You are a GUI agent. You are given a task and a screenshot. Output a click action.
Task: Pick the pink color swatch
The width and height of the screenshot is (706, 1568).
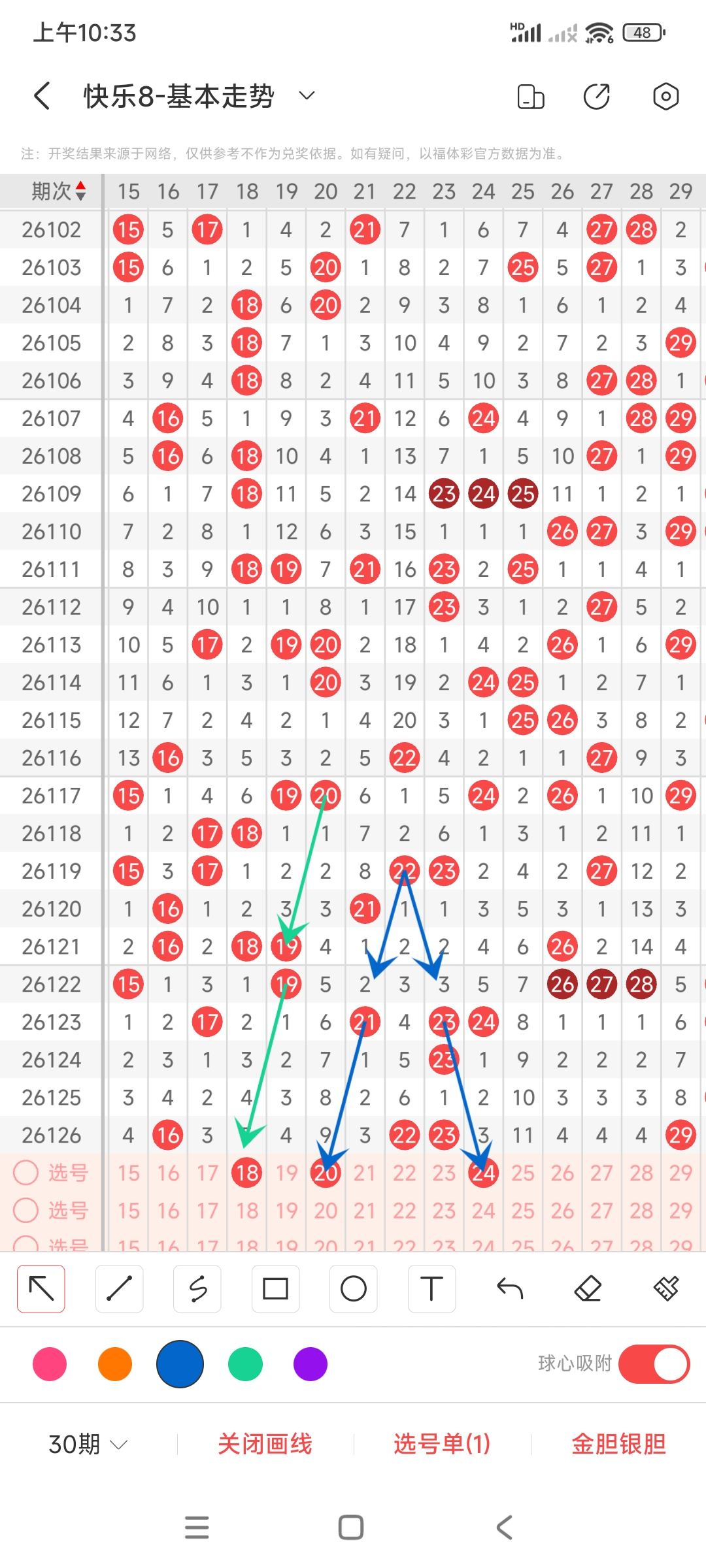50,1364
